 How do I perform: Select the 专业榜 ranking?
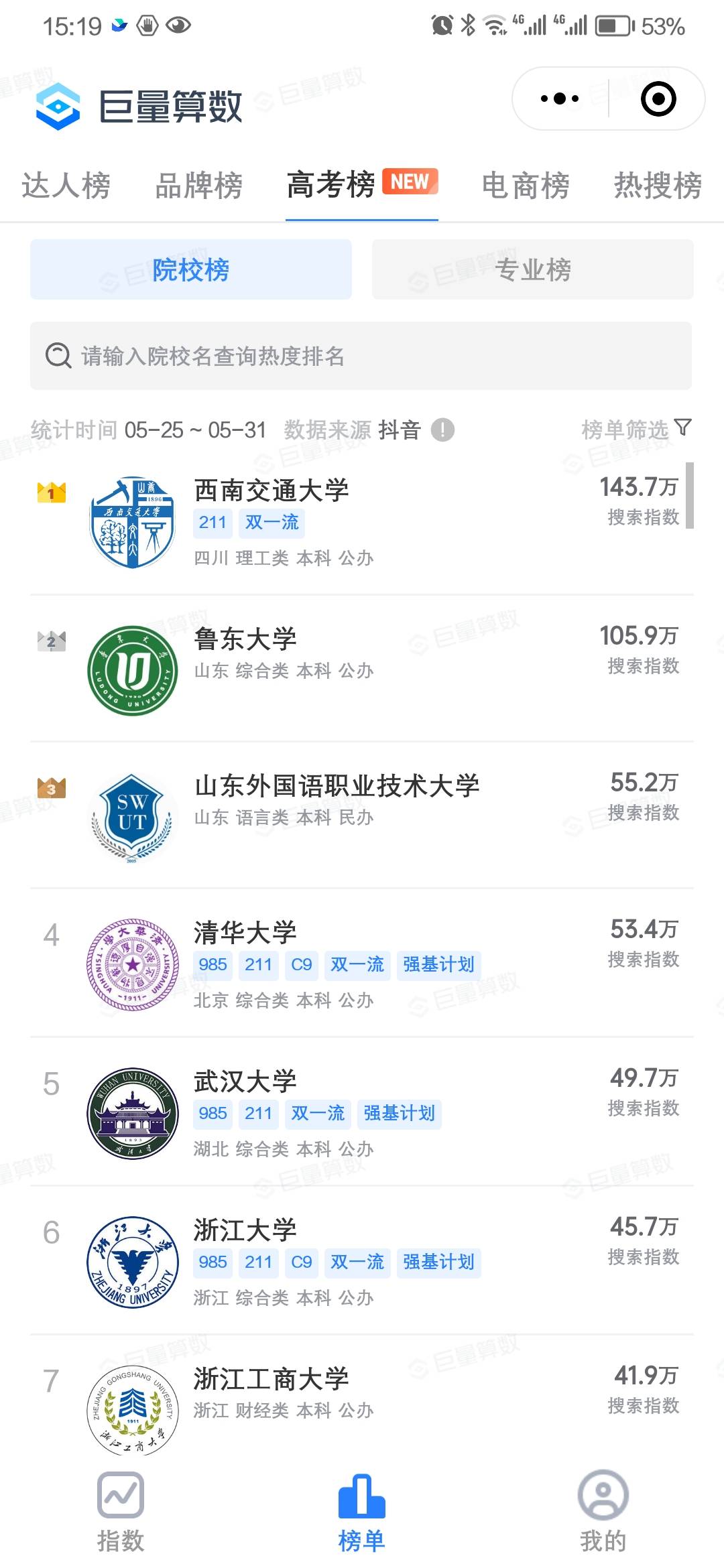click(x=532, y=269)
